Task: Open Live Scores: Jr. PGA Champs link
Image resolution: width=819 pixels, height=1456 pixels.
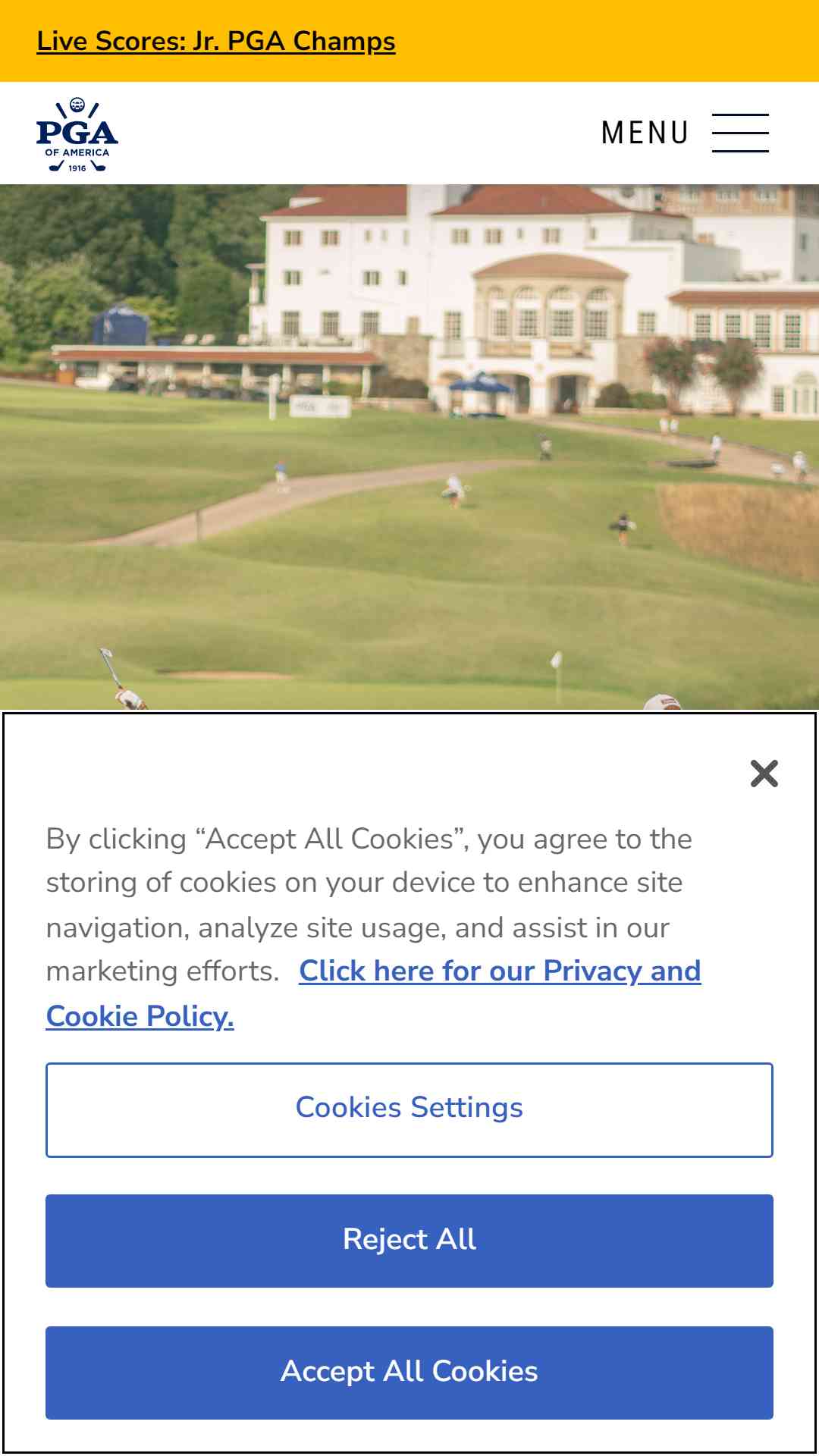Action: click(x=216, y=41)
